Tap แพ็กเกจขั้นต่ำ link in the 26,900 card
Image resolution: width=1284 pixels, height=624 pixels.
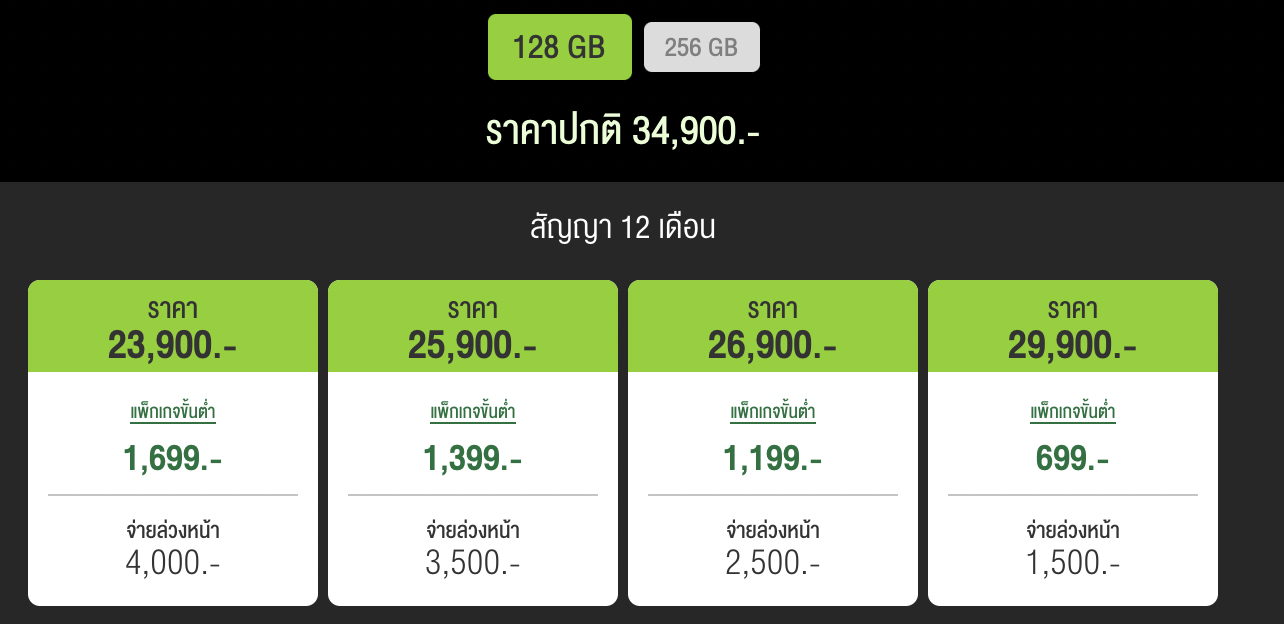coord(773,412)
